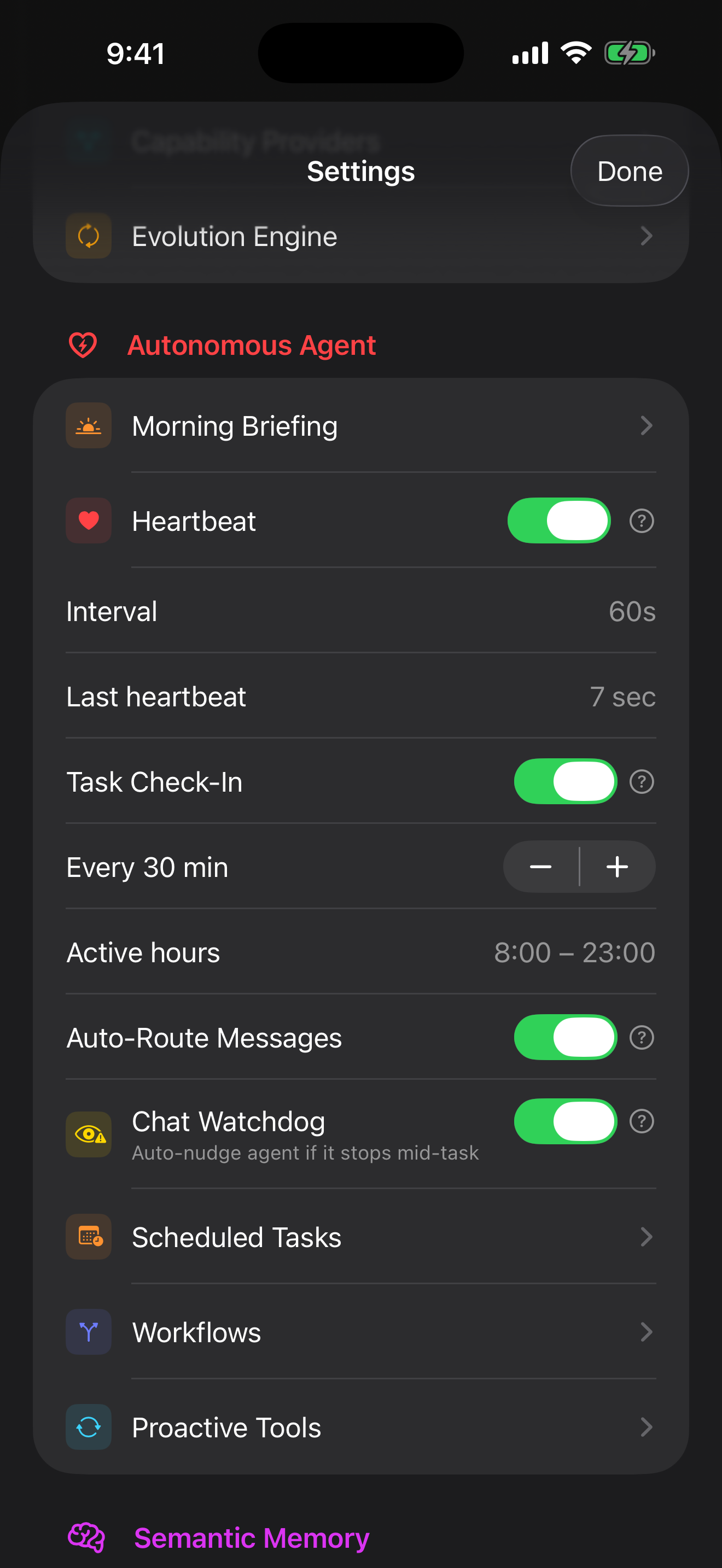Viewport: 722px width, 1568px height.
Task: Disable the Heartbeat toggle
Action: click(558, 520)
